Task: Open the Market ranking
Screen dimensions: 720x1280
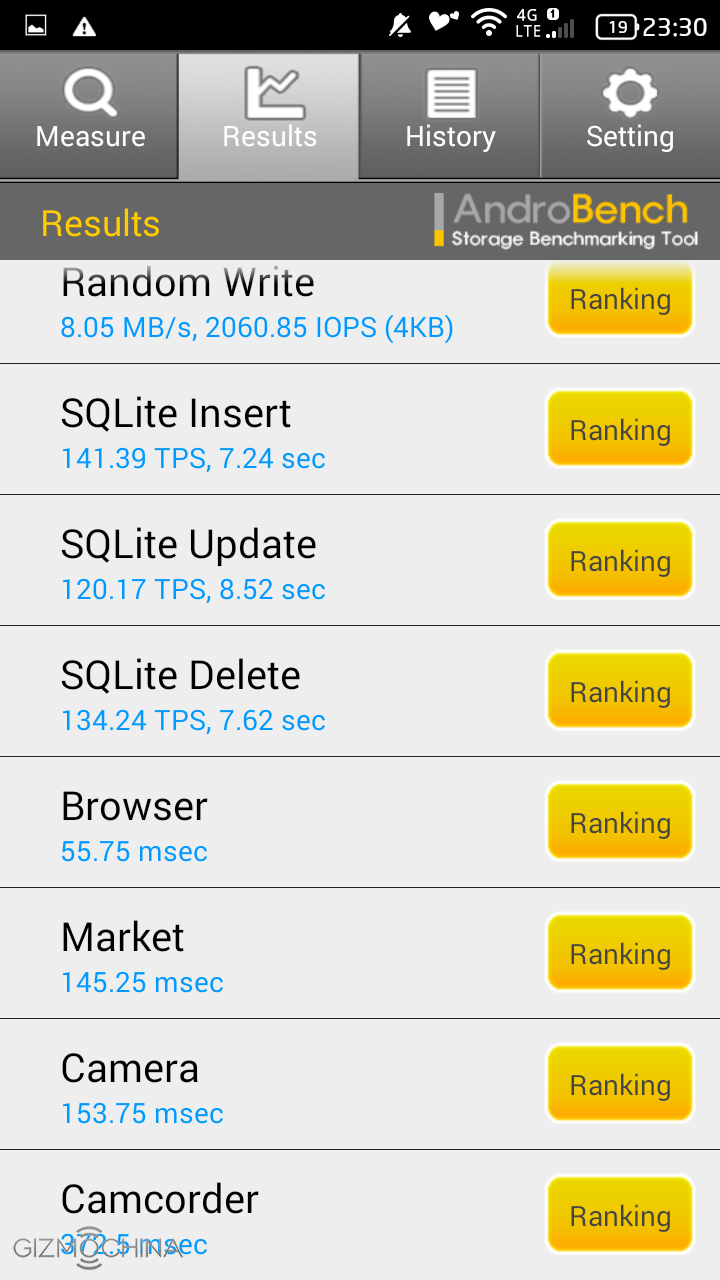Action: tap(620, 954)
